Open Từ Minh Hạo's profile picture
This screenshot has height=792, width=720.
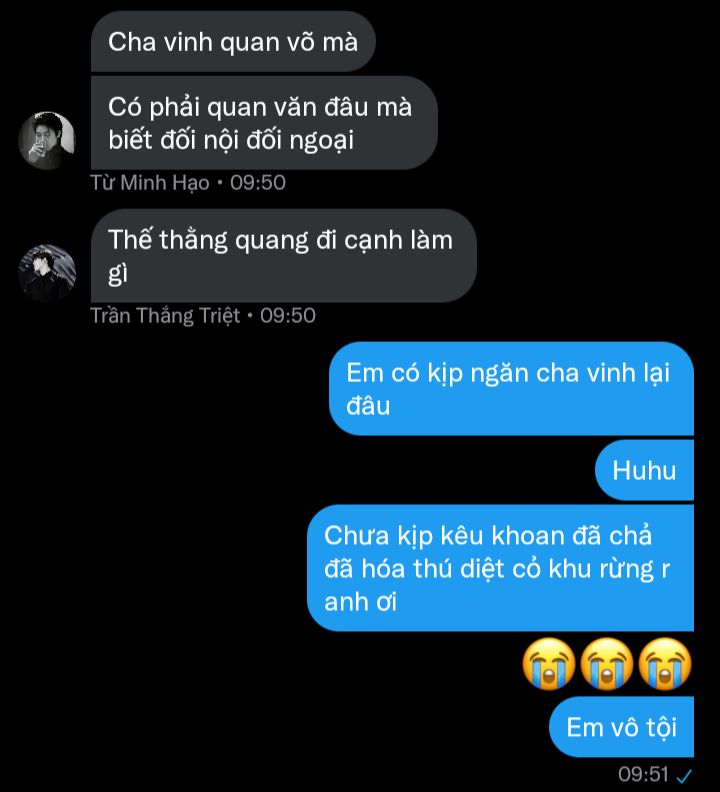tap(47, 140)
